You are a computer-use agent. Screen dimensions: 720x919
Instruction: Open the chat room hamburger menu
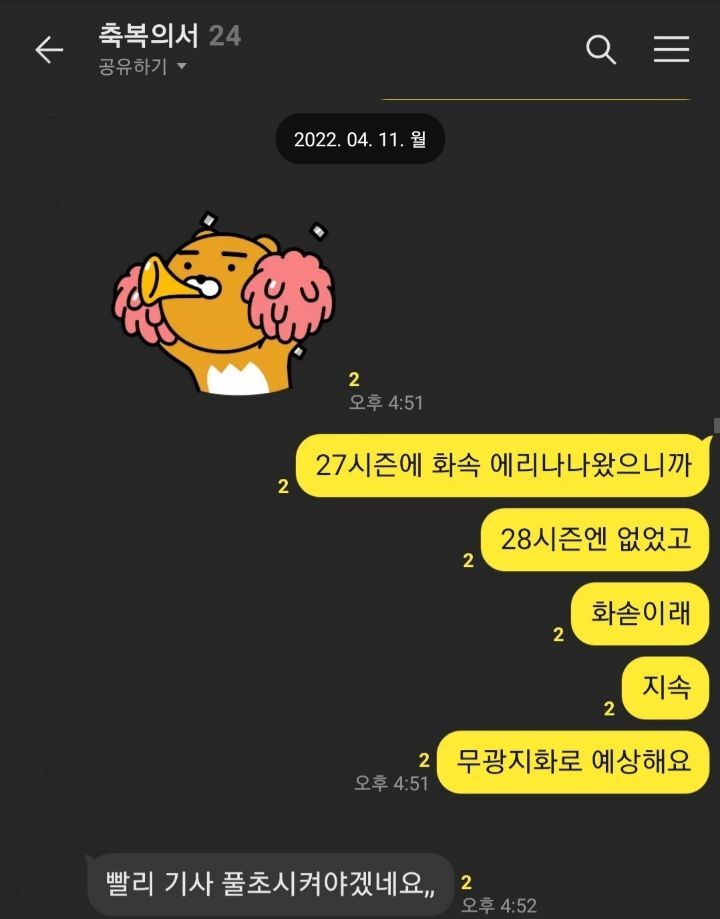click(x=671, y=49)
